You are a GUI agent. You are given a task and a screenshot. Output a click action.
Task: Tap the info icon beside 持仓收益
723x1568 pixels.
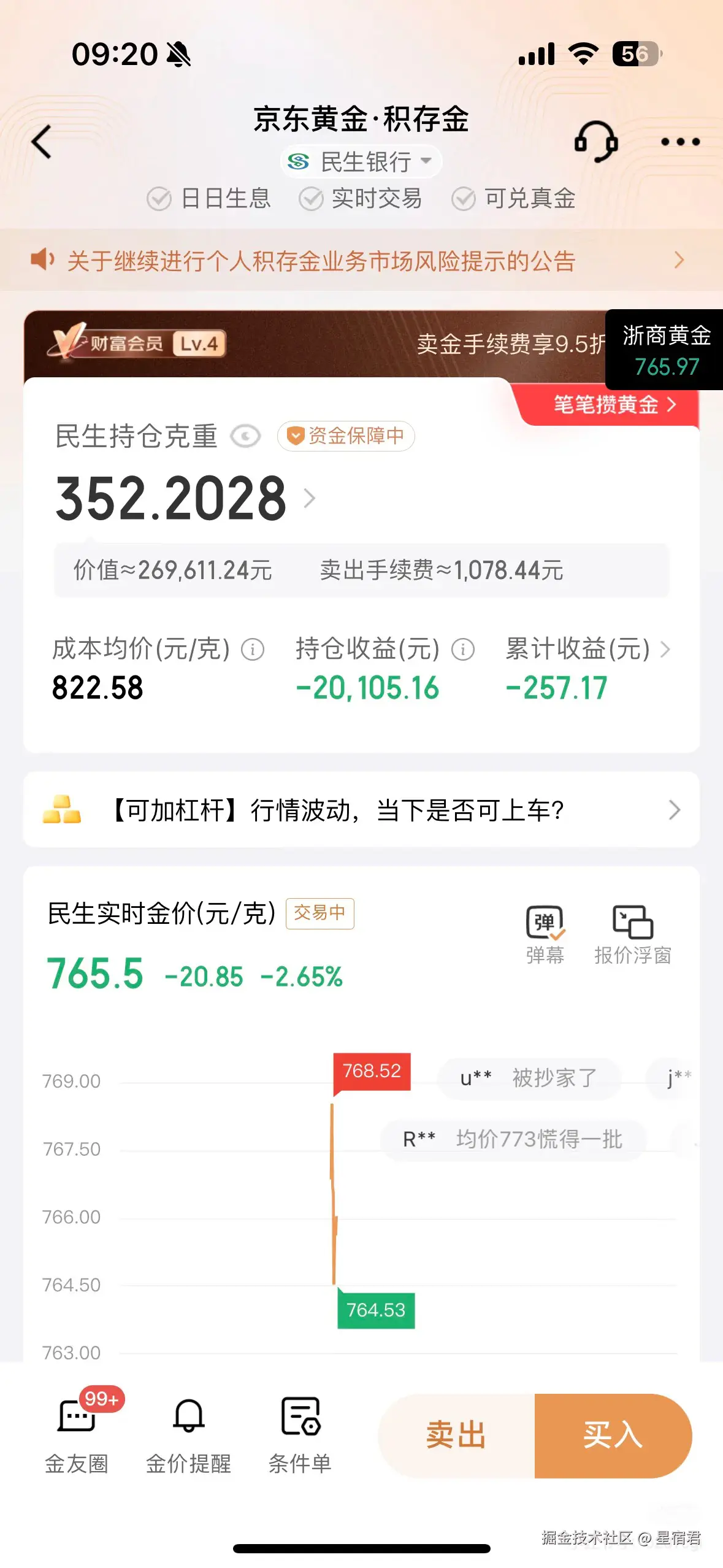point(463,649)
